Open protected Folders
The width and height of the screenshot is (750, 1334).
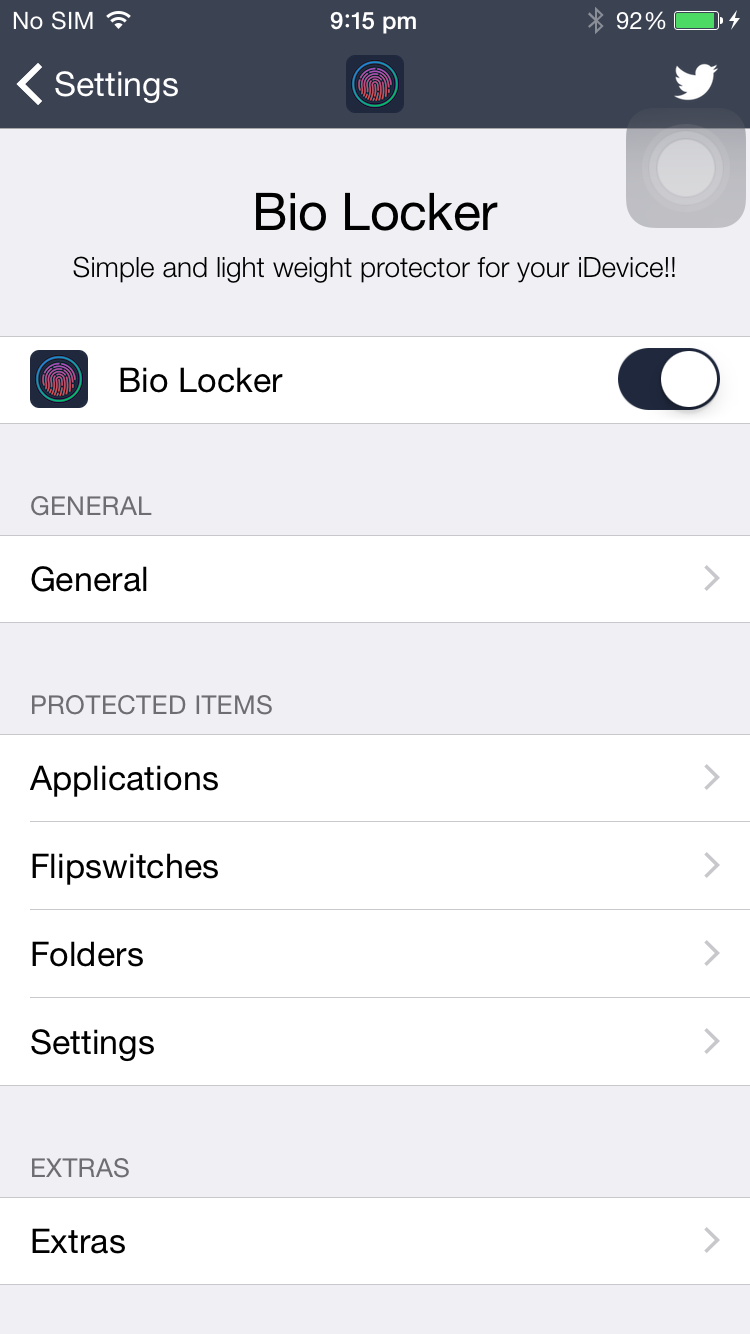(375, 954)
